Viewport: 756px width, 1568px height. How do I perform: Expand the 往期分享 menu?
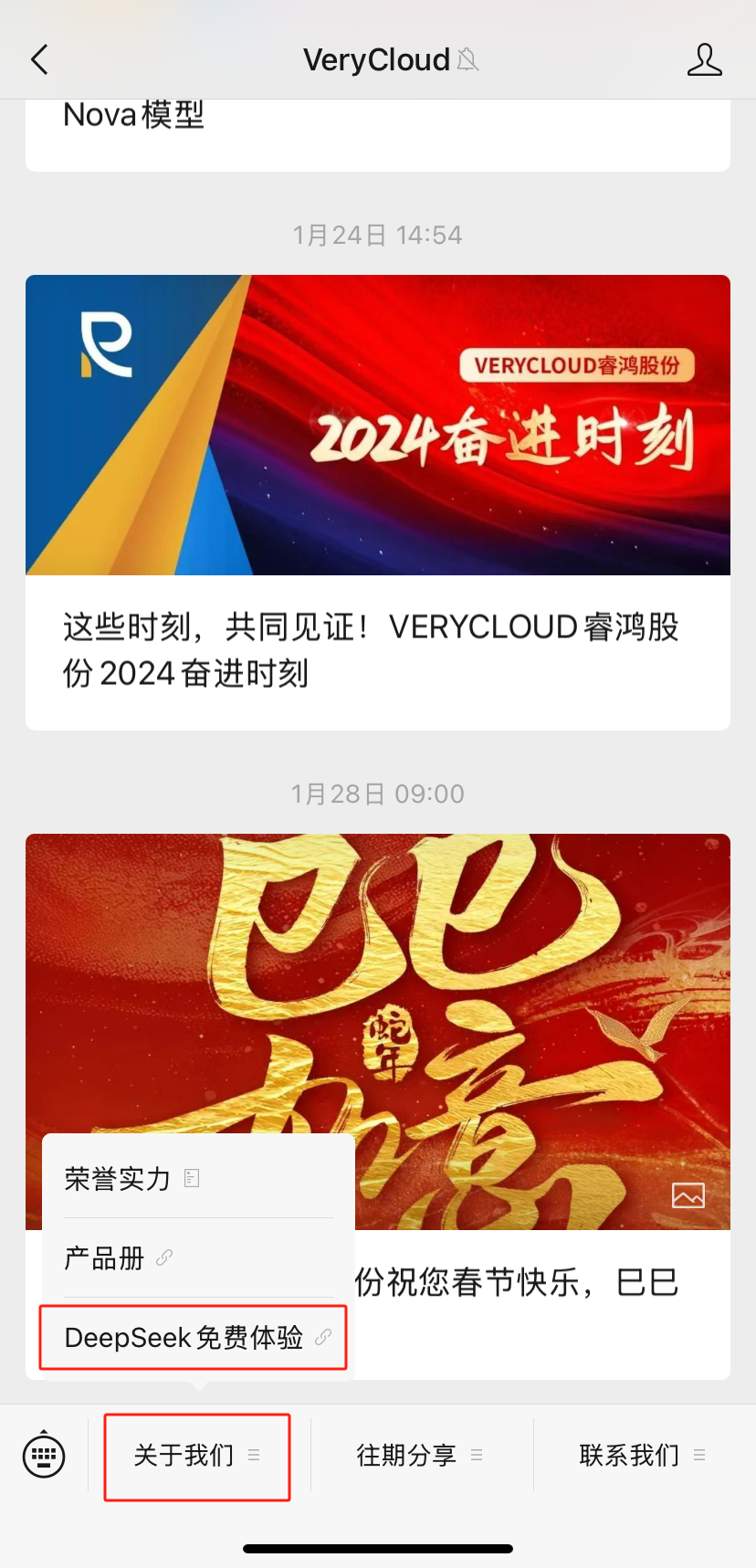(x=420, y=1456)
